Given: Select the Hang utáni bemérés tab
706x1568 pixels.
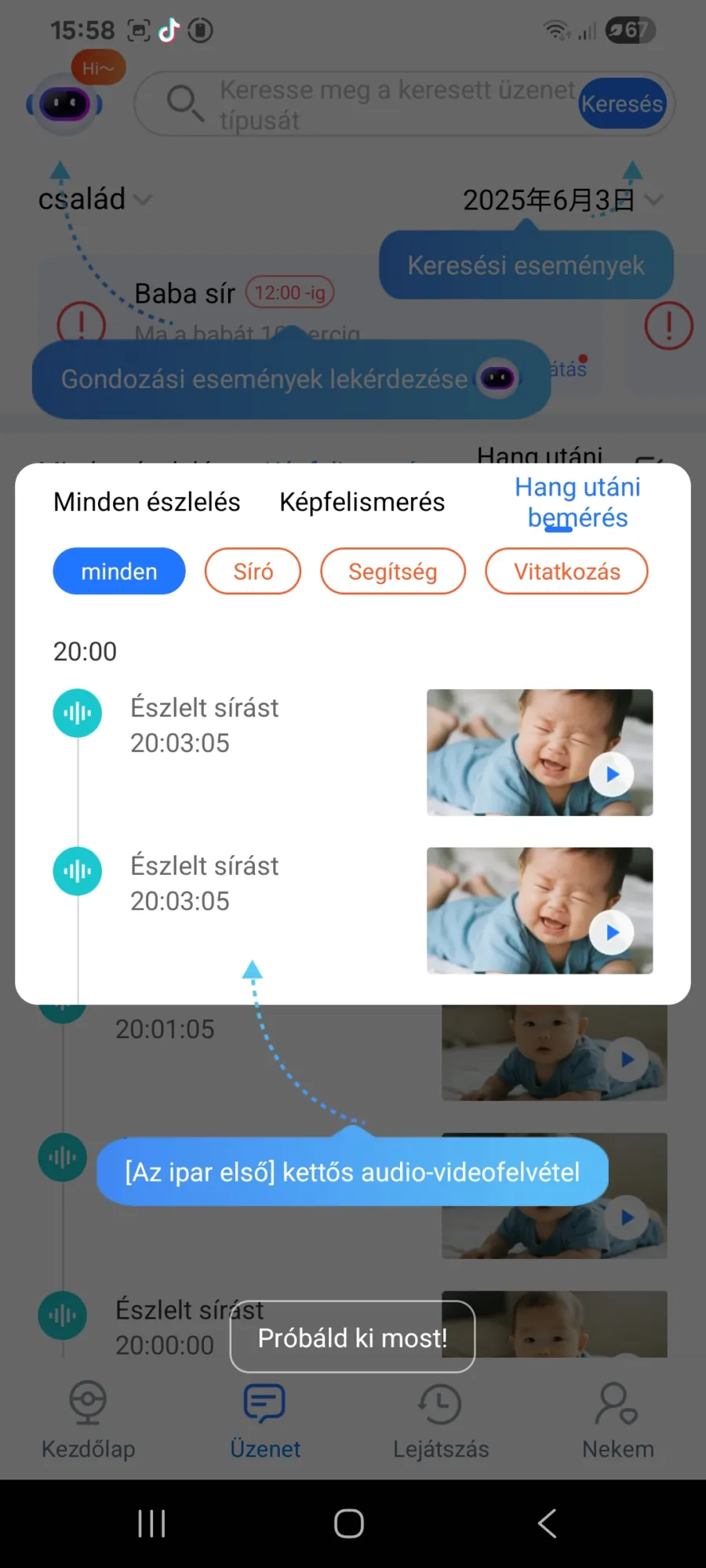Looking at the screenshot, I should [x=577, y=502].
